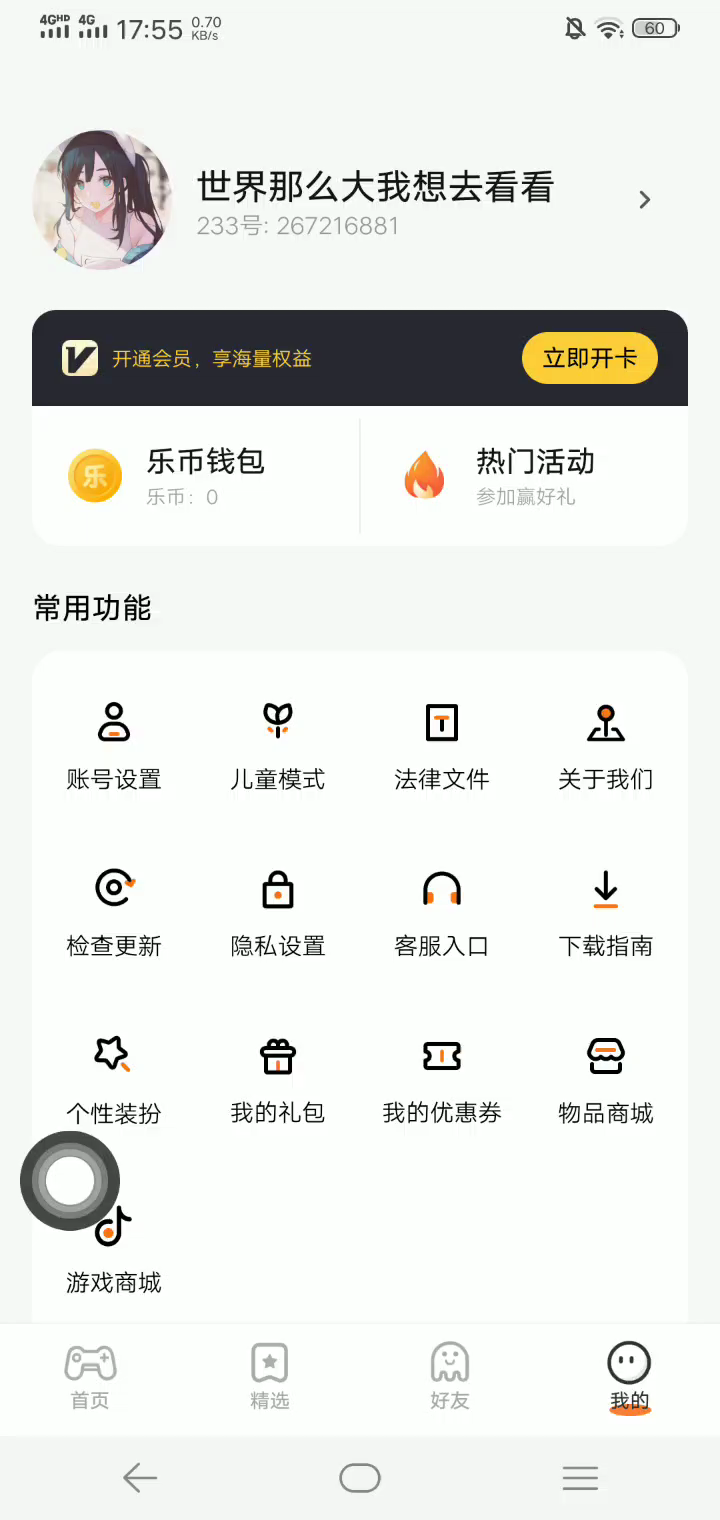Visit the 物品商城 item store
720x1520 pixels.
(606, 1079)
